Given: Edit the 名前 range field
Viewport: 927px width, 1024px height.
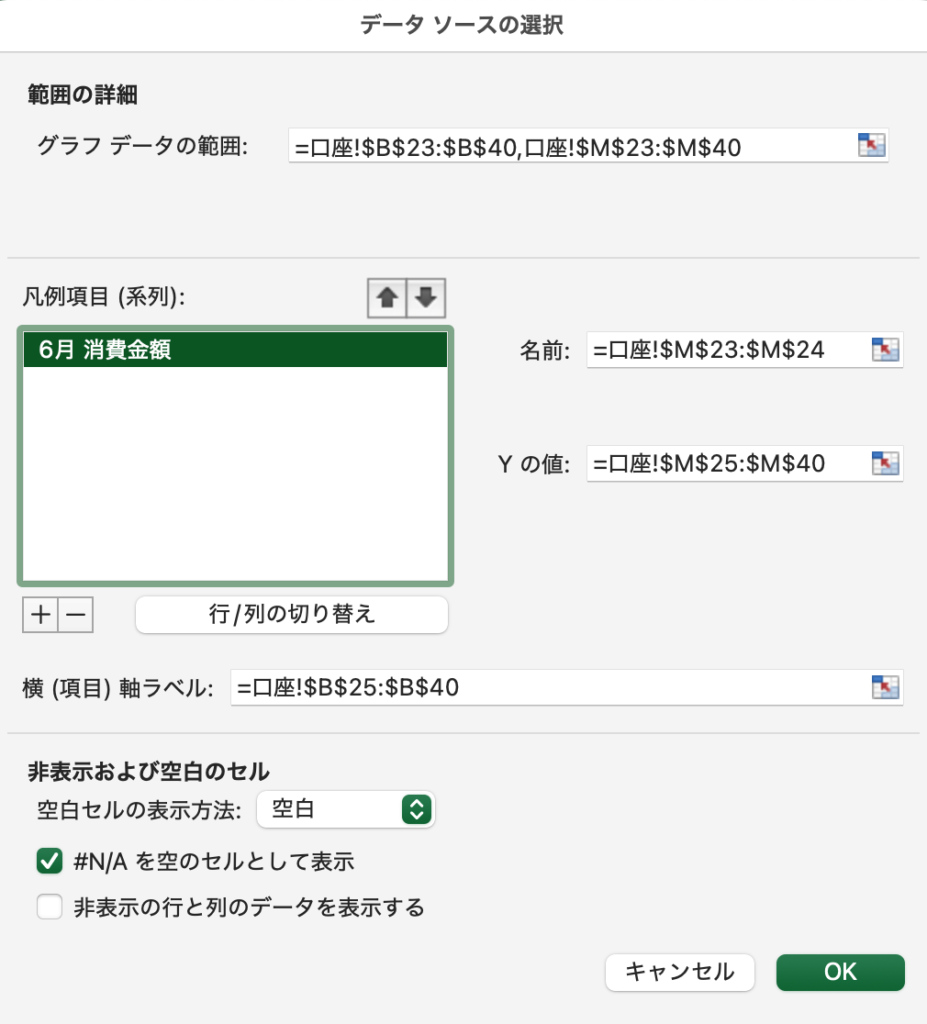Looking at the screenshot, I should pos(725,351).
